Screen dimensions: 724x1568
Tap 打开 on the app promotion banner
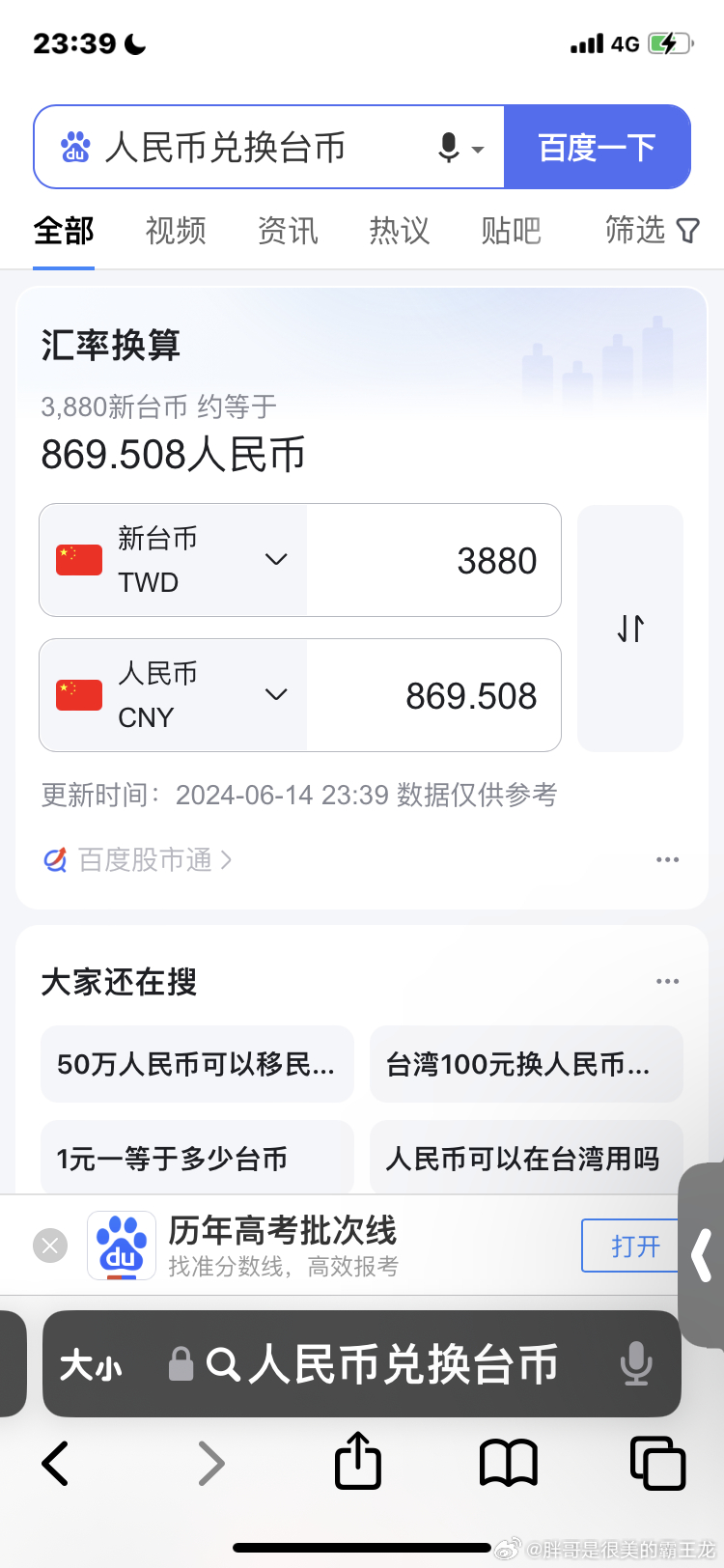click(x=630, y=1246)
